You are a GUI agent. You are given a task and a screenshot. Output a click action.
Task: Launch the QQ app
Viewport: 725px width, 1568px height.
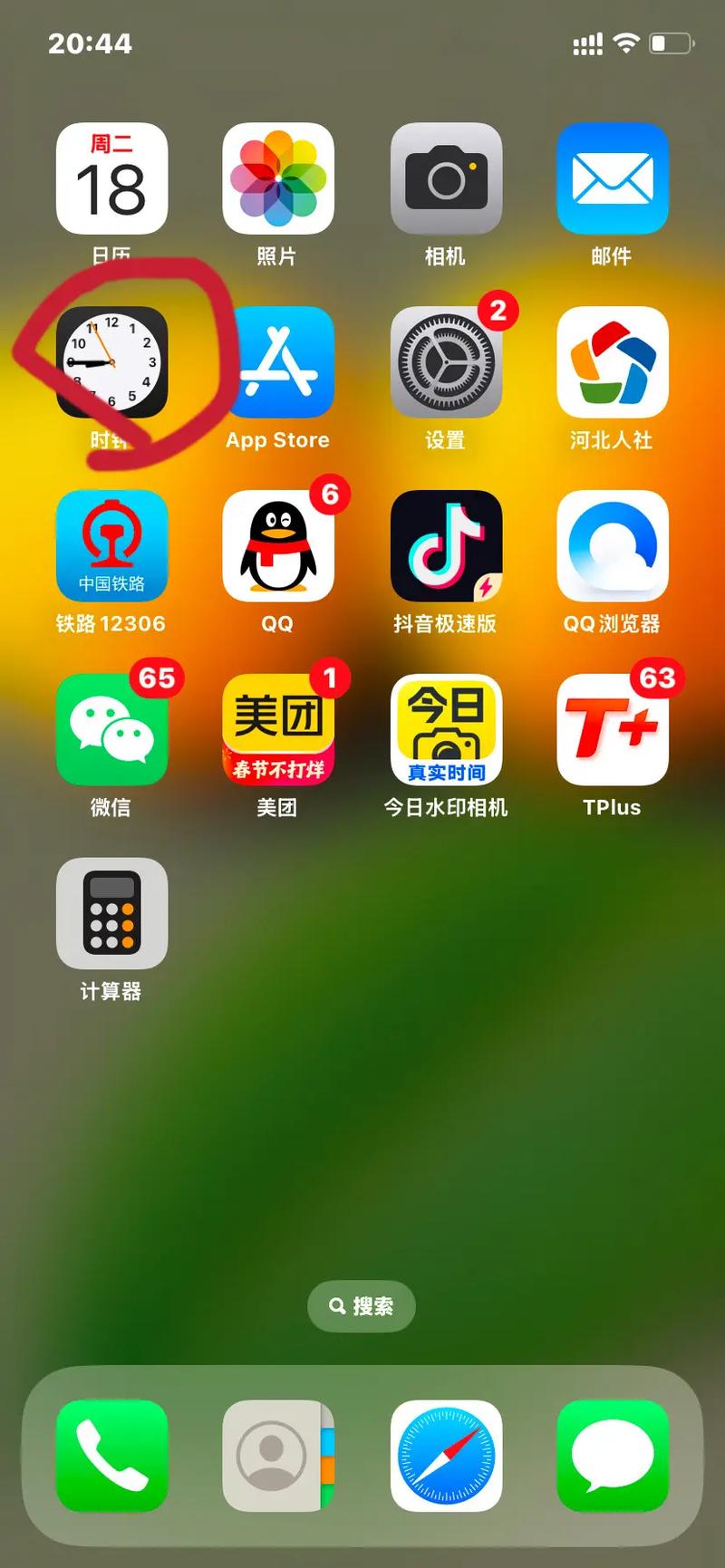[278, 546]
